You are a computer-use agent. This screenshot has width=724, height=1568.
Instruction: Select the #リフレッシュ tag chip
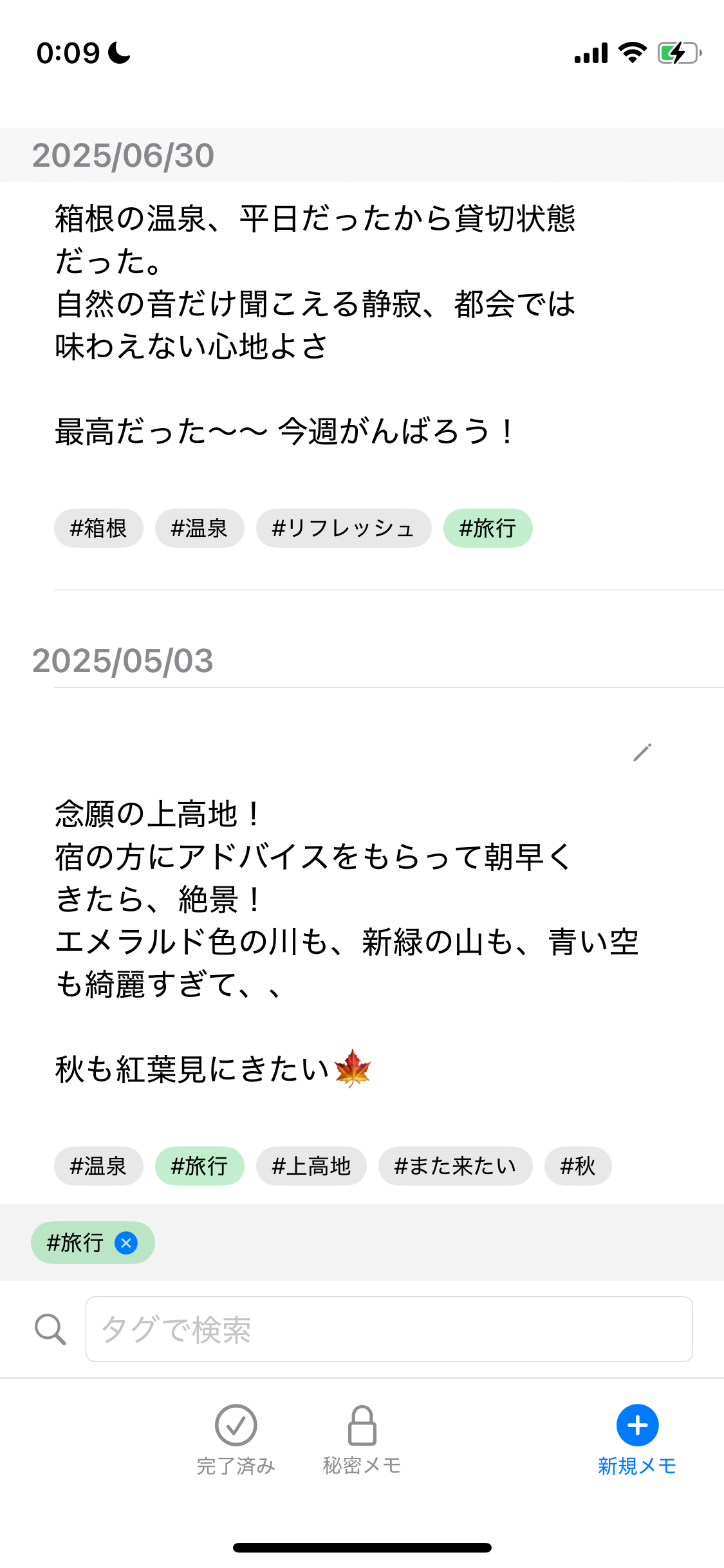[x=343, y=528]
